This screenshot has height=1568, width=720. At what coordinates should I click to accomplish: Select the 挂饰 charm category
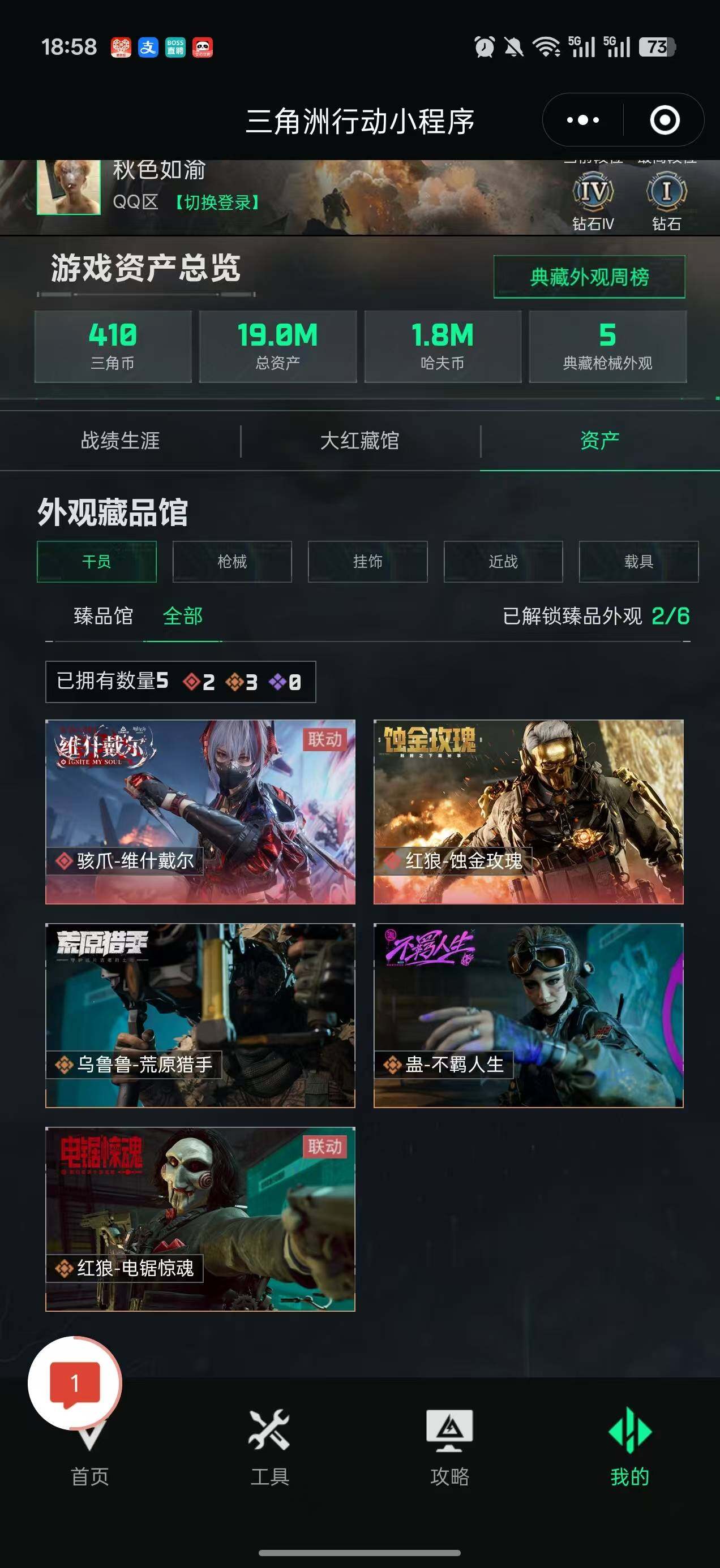[367, 562]
